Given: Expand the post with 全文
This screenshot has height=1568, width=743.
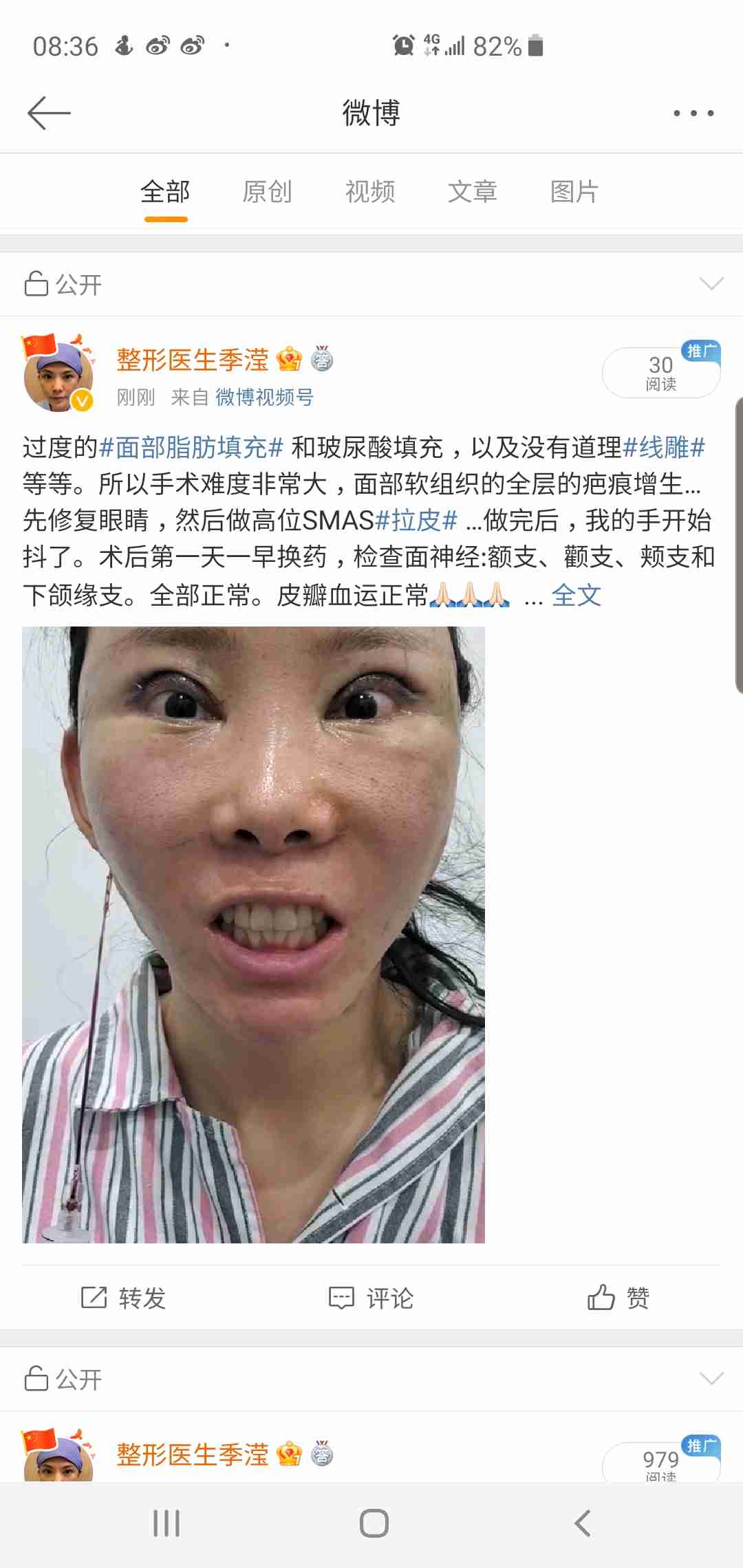Looking at the screenshot, I should (576, 596).
